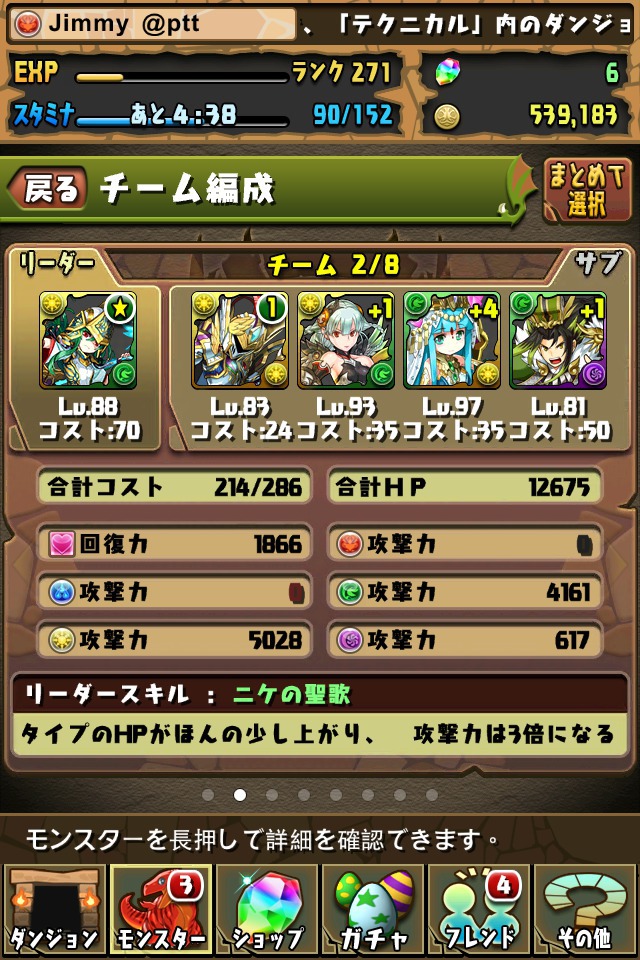640x960 pixels.
Task: Select the leader monster Lv.88
Action: click(x=88, y=340)
